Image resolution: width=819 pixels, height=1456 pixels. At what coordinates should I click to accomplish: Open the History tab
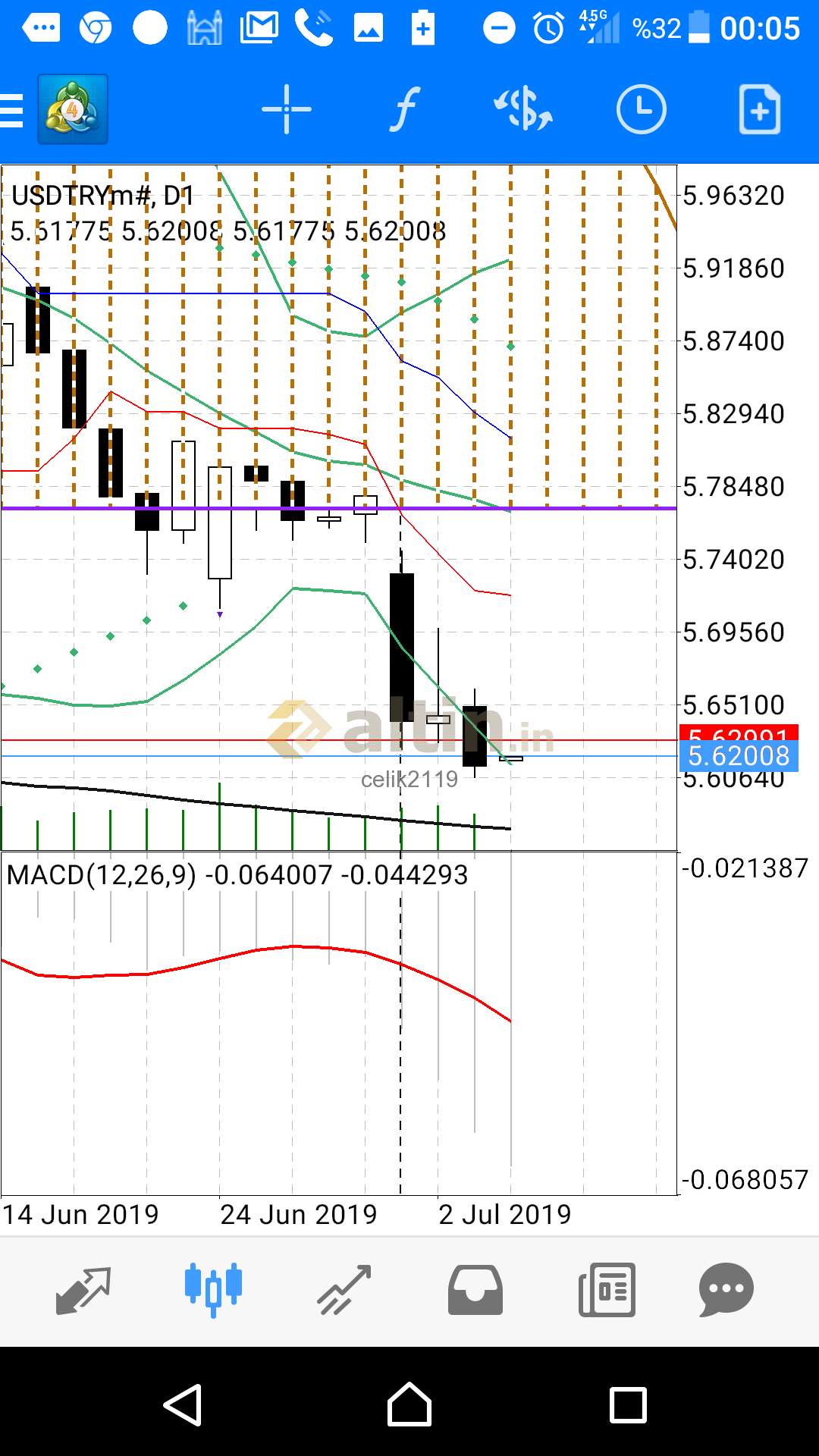475,1290
